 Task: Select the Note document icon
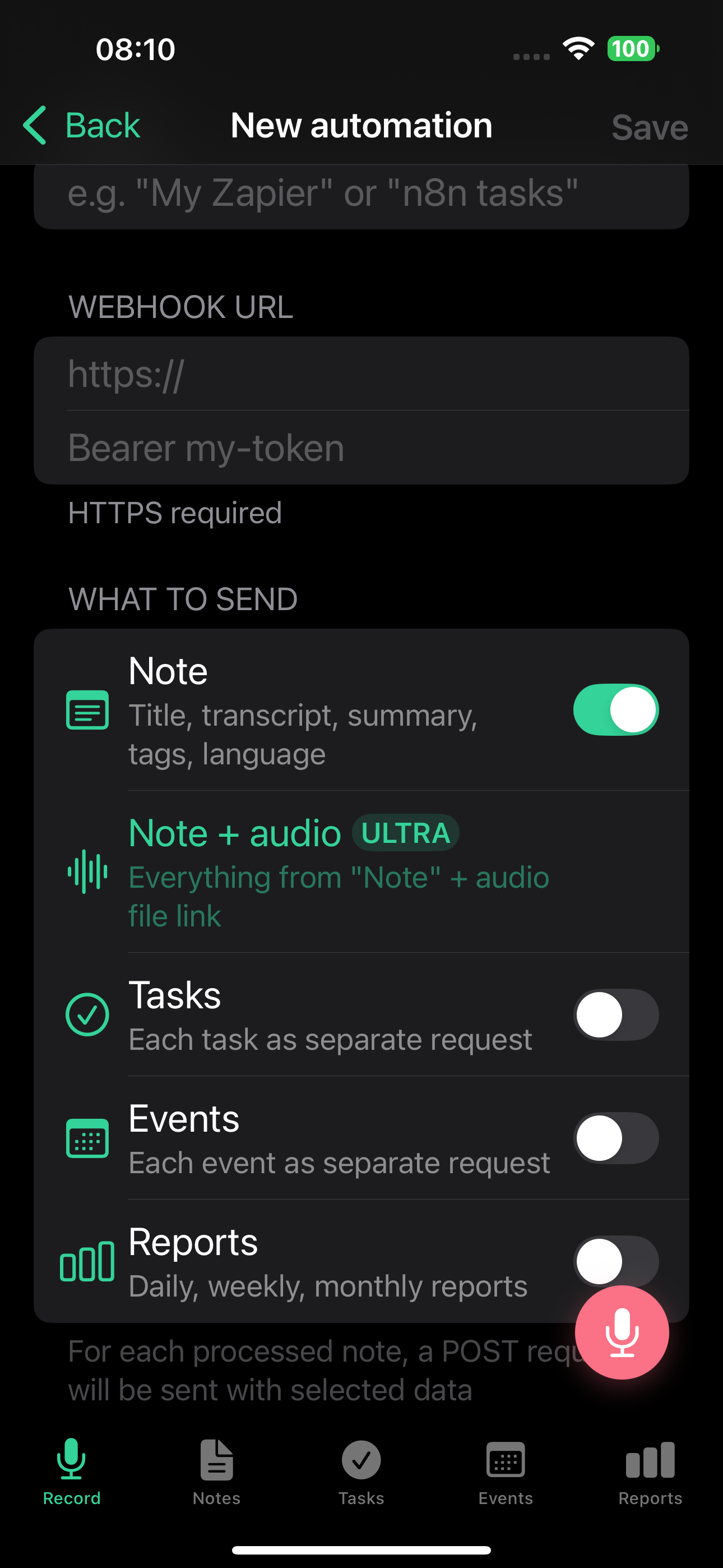pyautogui.click(x=87, y=710)
